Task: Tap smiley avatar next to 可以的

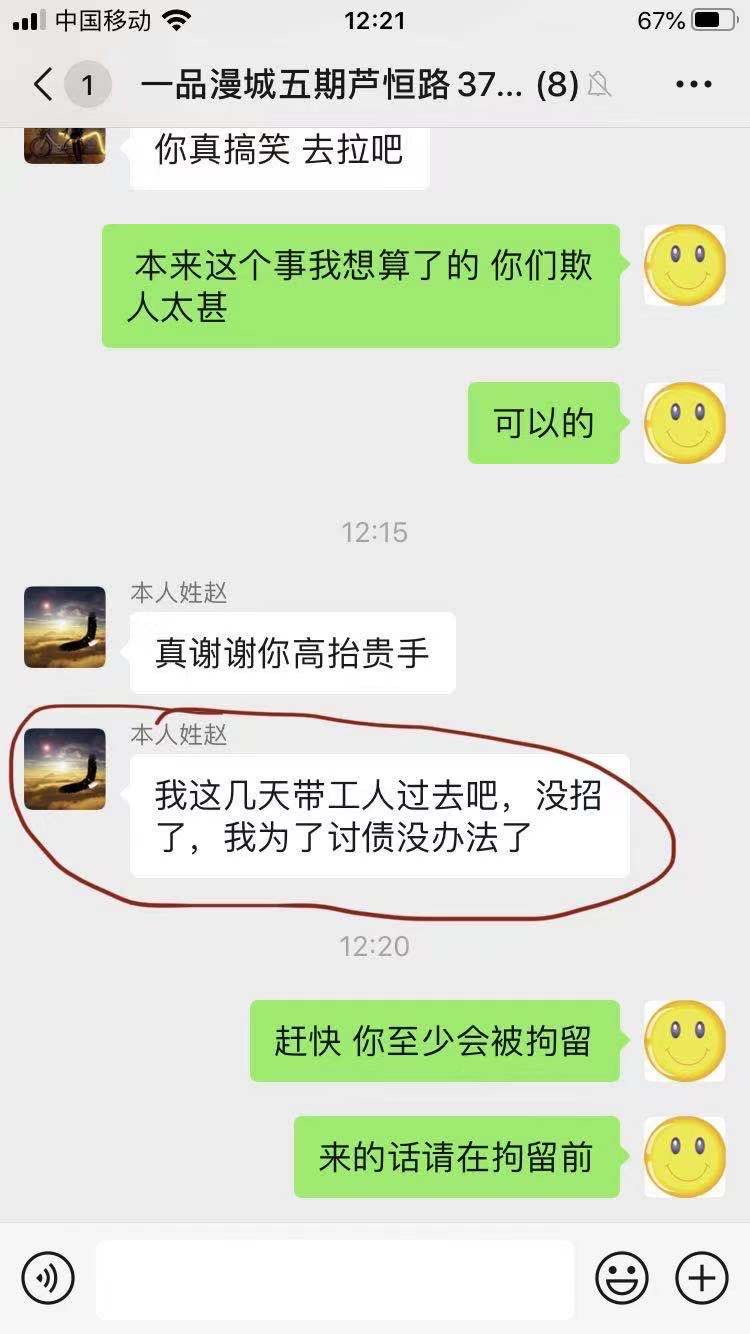Action: [x=685, y=423]
